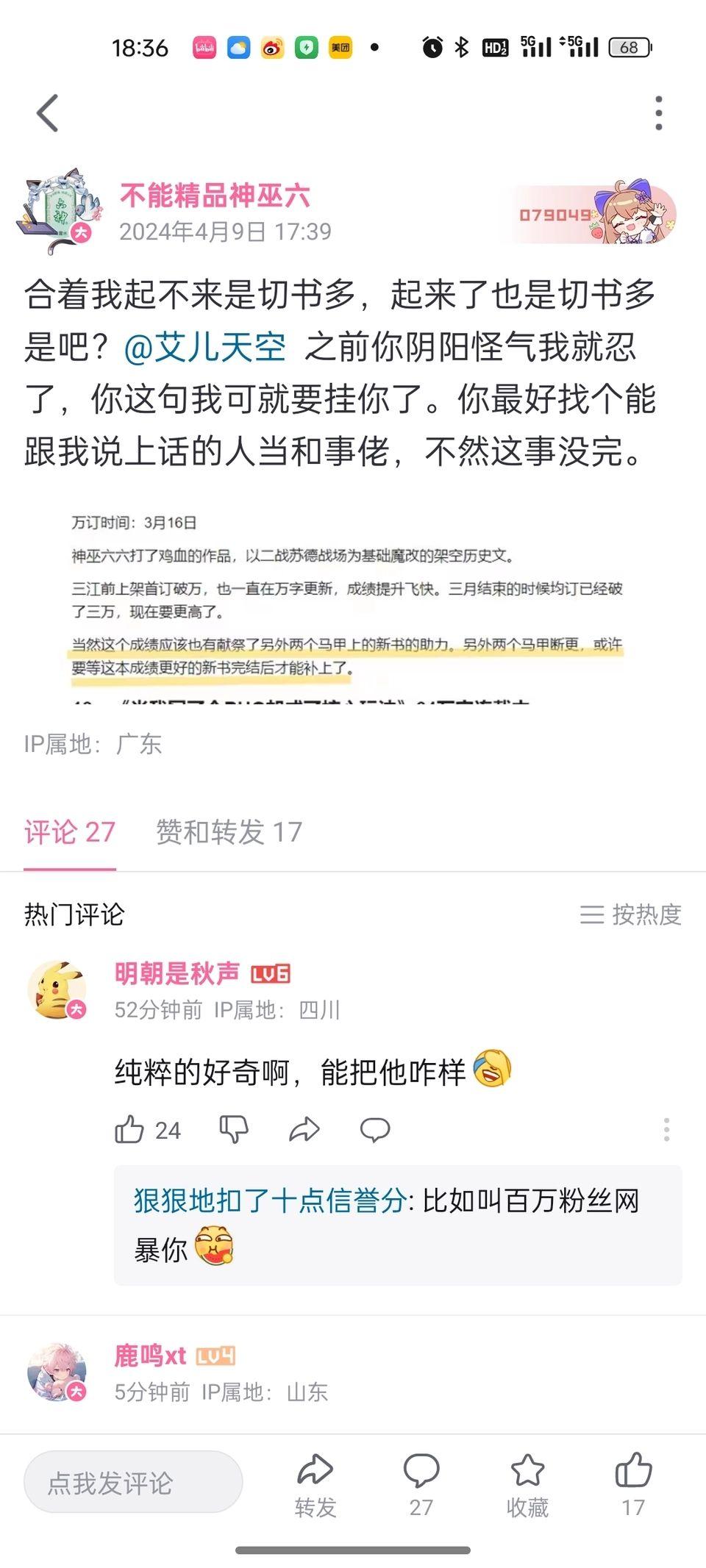Go back with the top-left arrow
This screenshot has height=1568, width=706.
[48, 113]
